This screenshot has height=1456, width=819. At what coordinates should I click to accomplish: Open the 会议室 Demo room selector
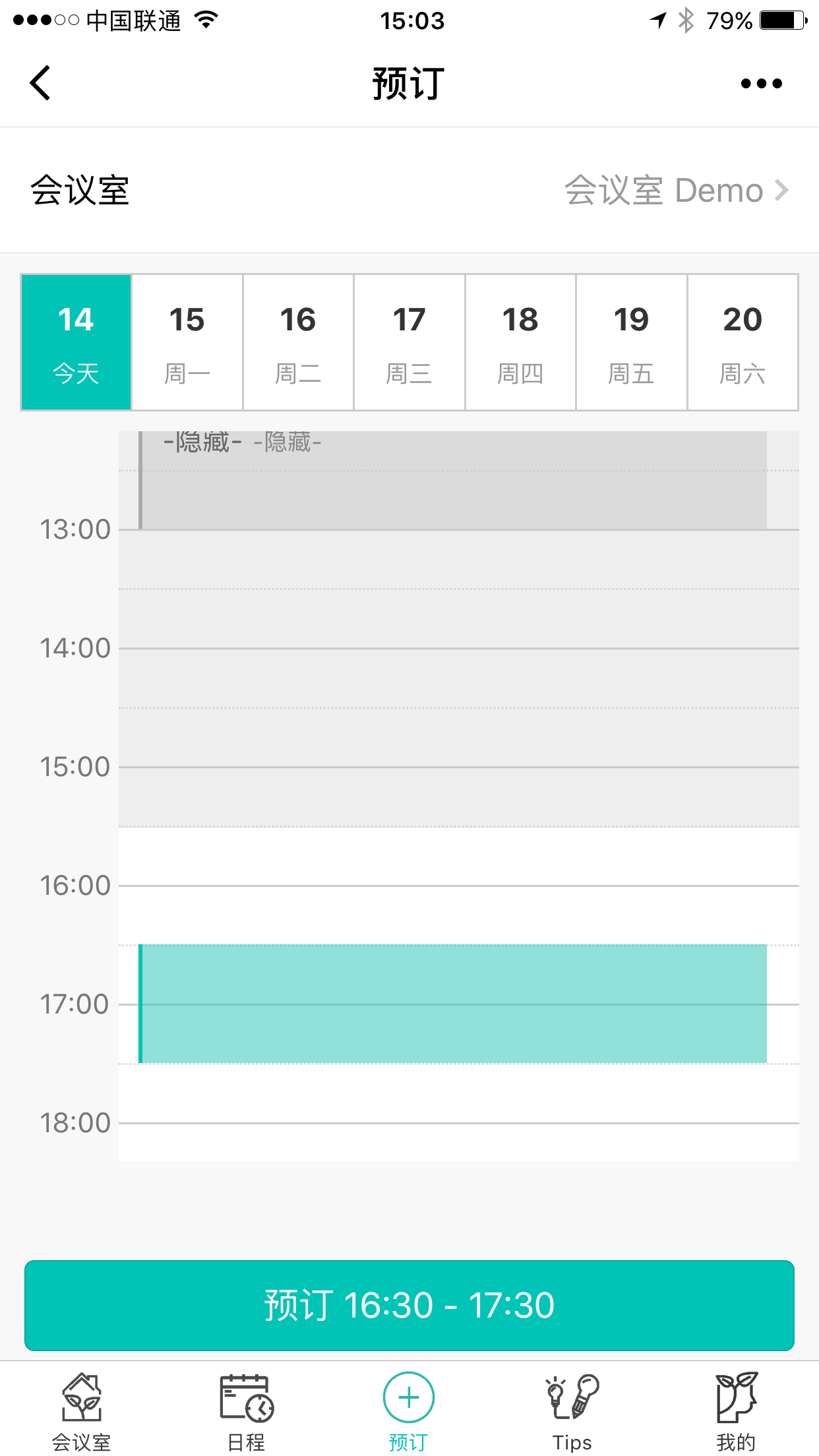(x=677, y=191)
